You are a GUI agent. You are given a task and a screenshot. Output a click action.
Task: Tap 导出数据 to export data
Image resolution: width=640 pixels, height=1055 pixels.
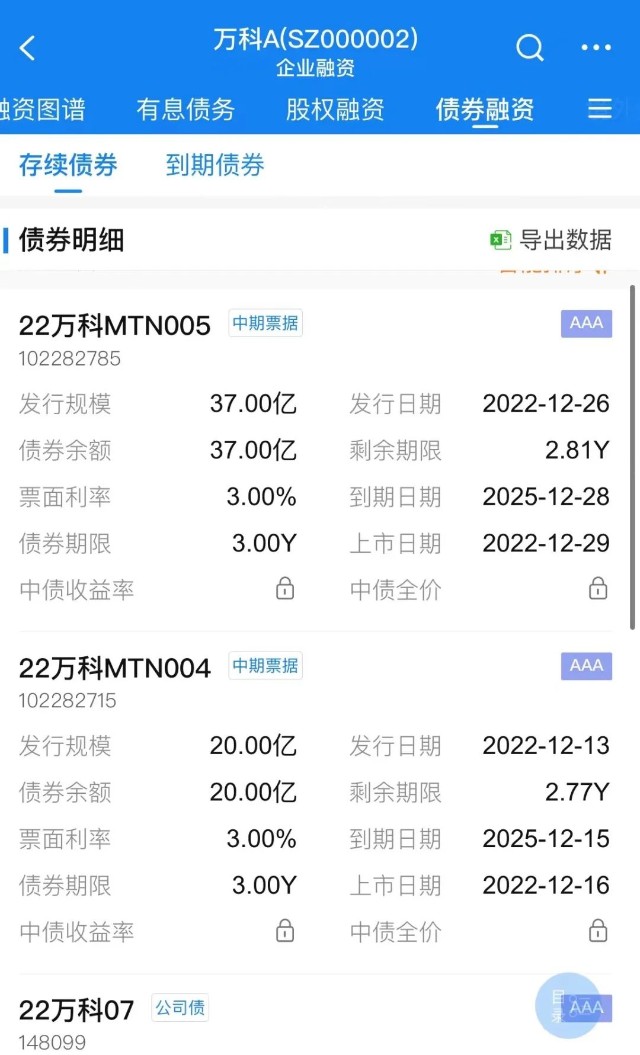(x=550, y=240)
